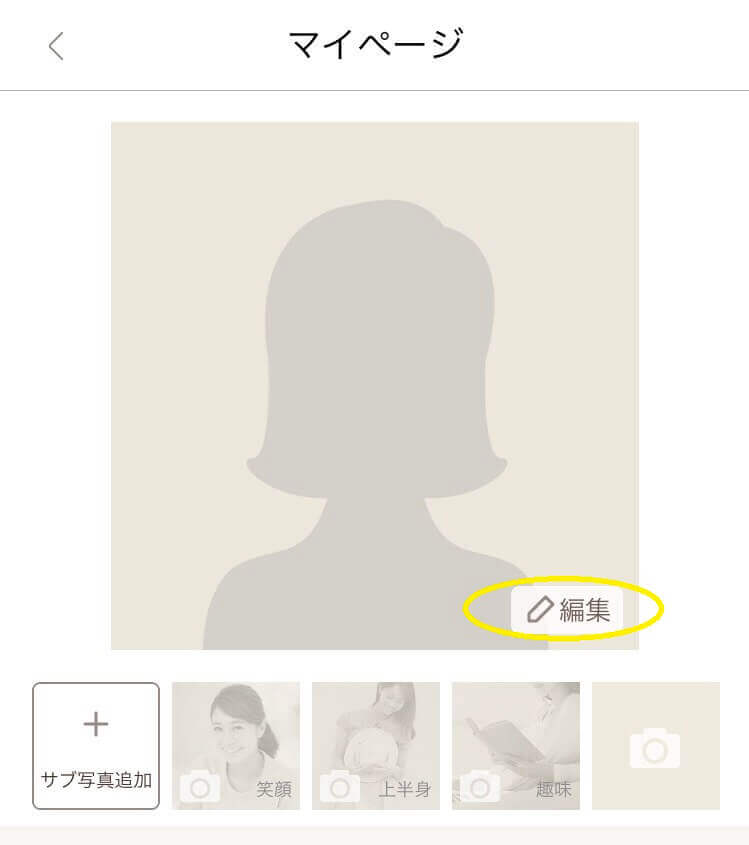Tap the empty camera photo slot
This screenshot has height=845, width=749.
pos(655,745)
